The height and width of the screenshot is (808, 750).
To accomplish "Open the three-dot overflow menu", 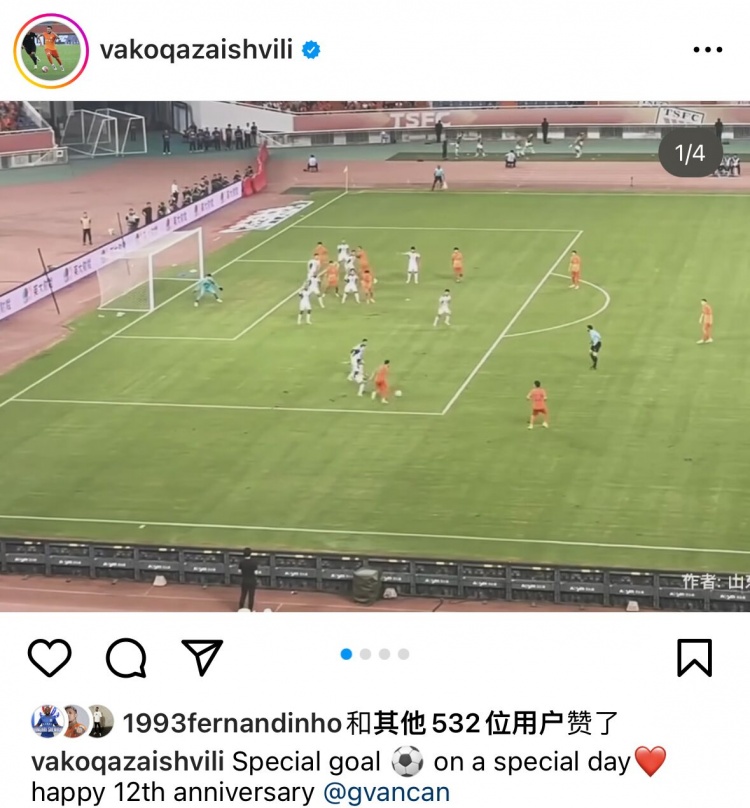I will coord(707,50).
